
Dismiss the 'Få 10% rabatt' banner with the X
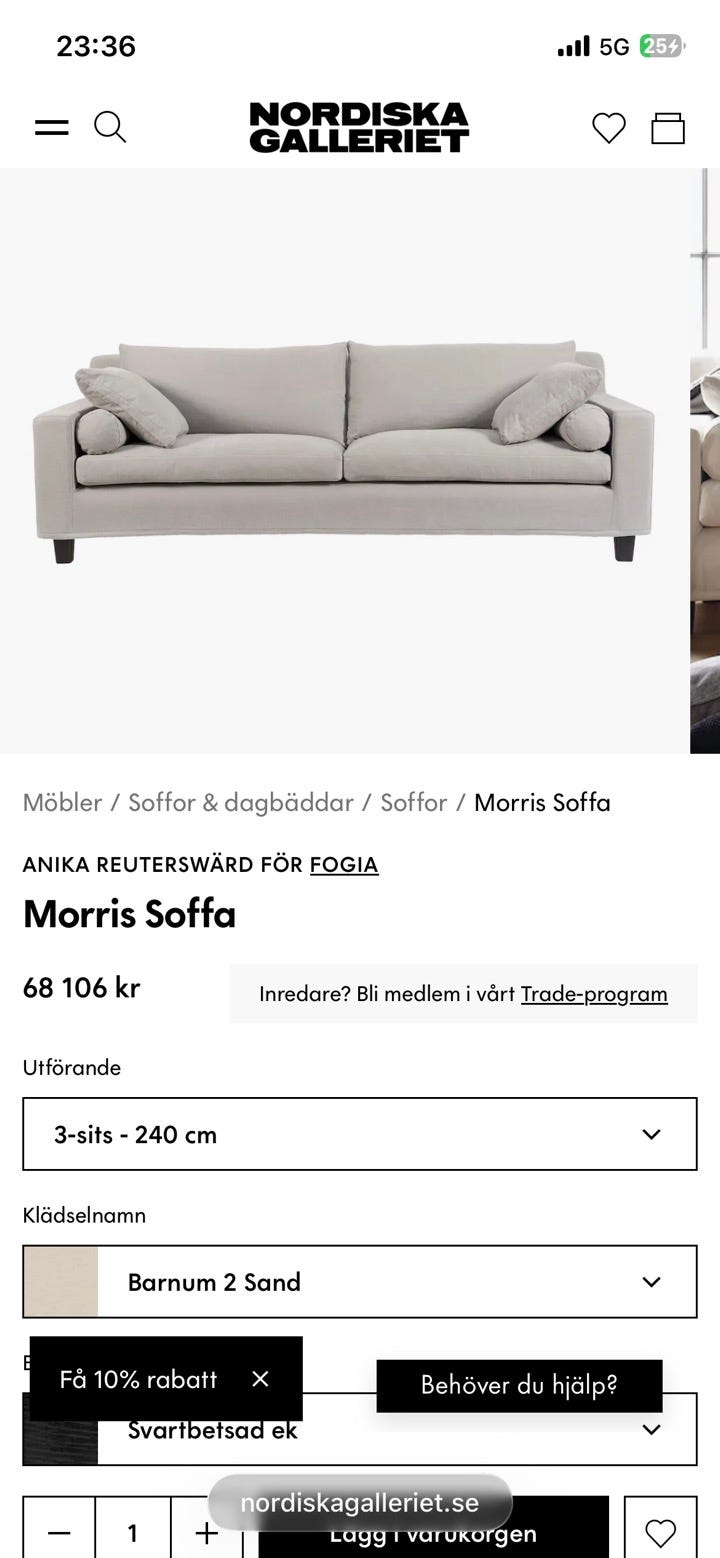(x=260, y=1379)
